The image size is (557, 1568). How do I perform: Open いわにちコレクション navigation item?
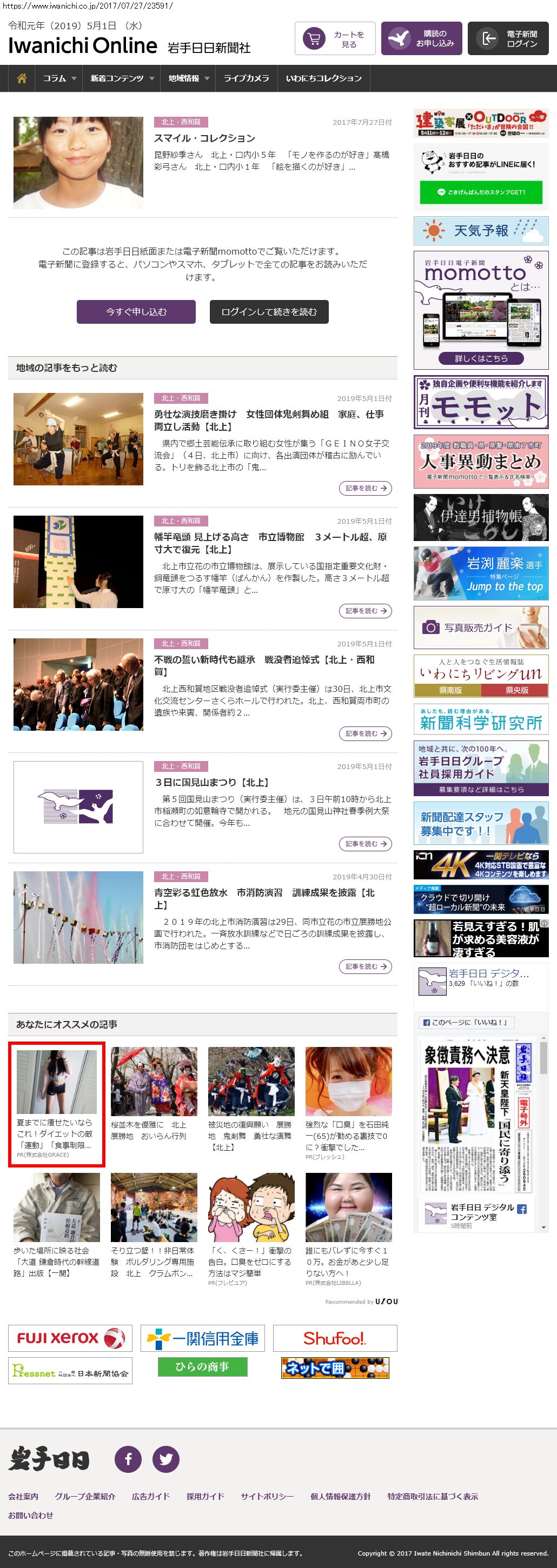[x=323, y=78]
